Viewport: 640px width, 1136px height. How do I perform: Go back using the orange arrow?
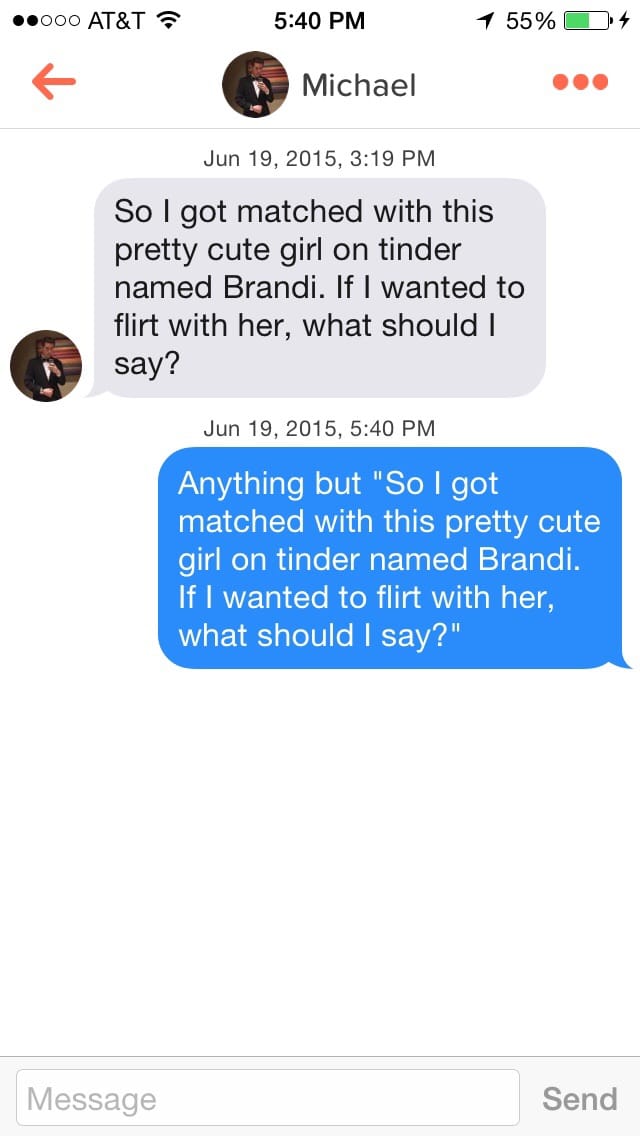tap(54, 83)
